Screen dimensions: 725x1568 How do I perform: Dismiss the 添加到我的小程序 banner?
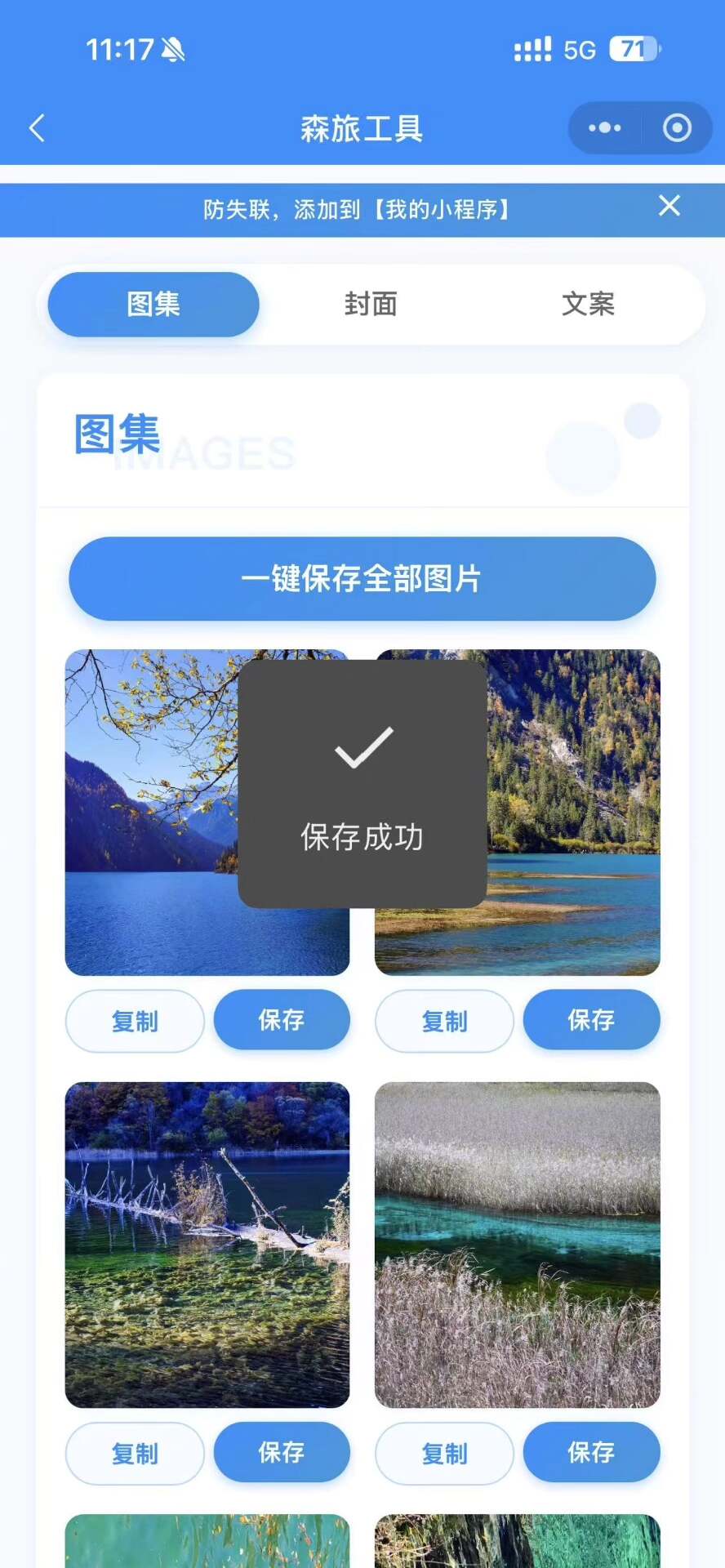coord(669,206)
